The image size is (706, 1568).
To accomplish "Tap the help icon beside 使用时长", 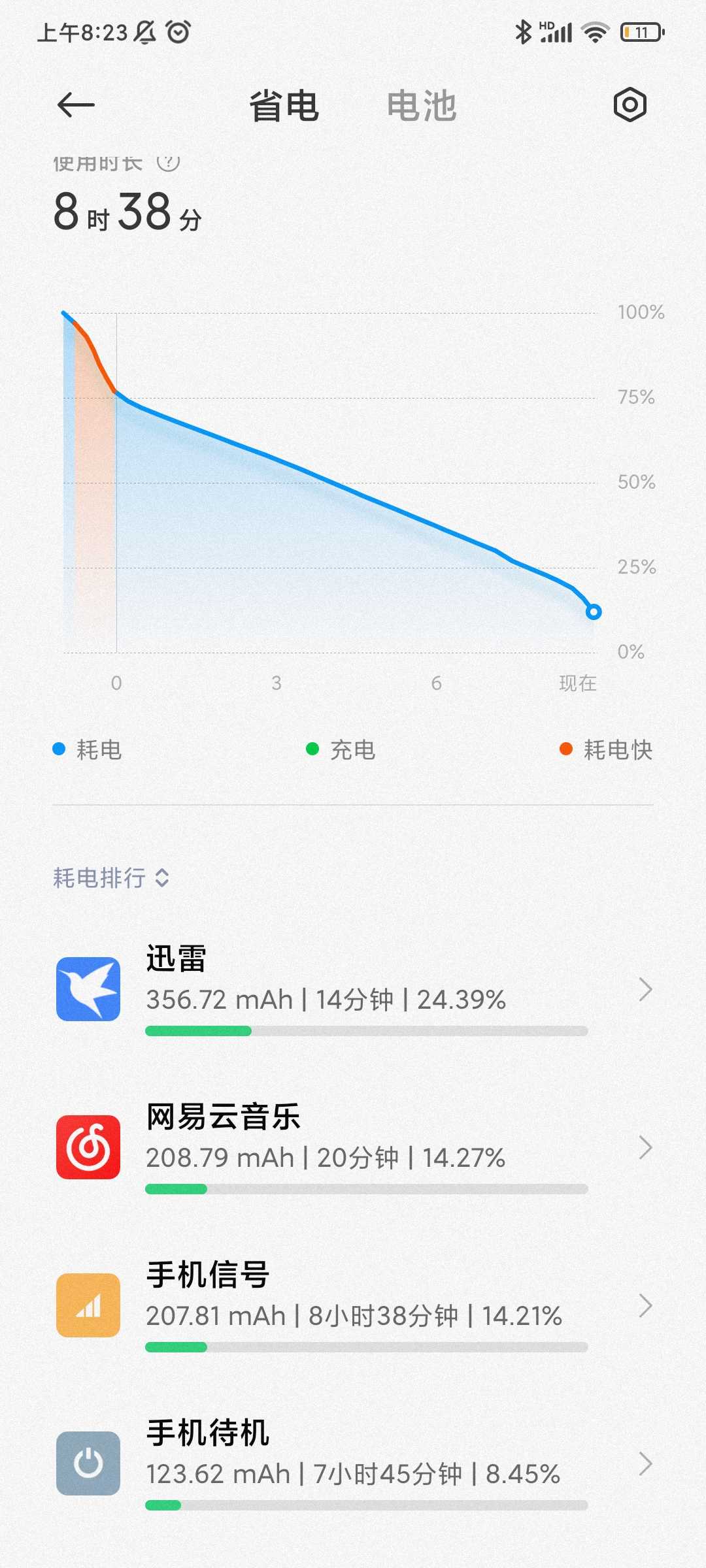I will 168,162.
